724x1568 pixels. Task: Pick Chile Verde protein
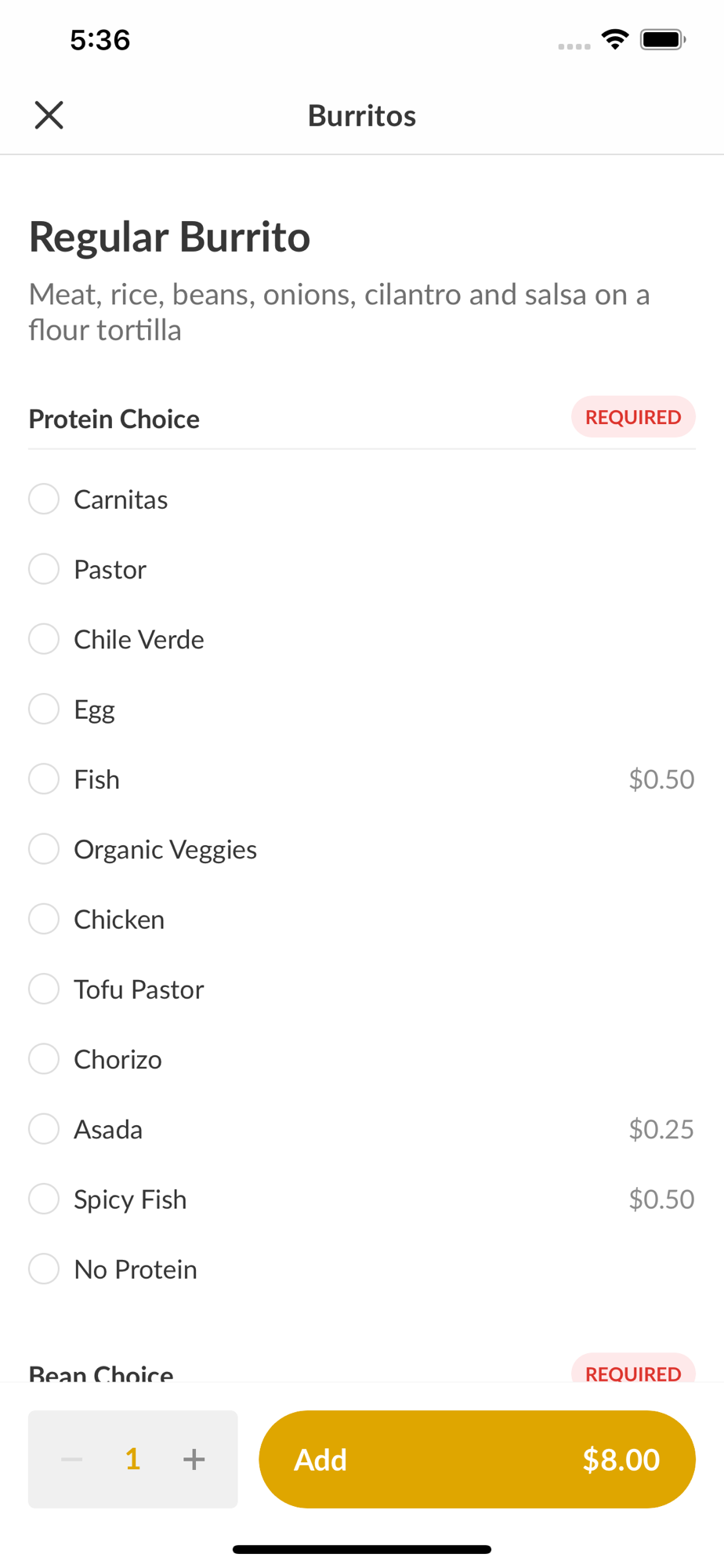click(x=44, y=639)
